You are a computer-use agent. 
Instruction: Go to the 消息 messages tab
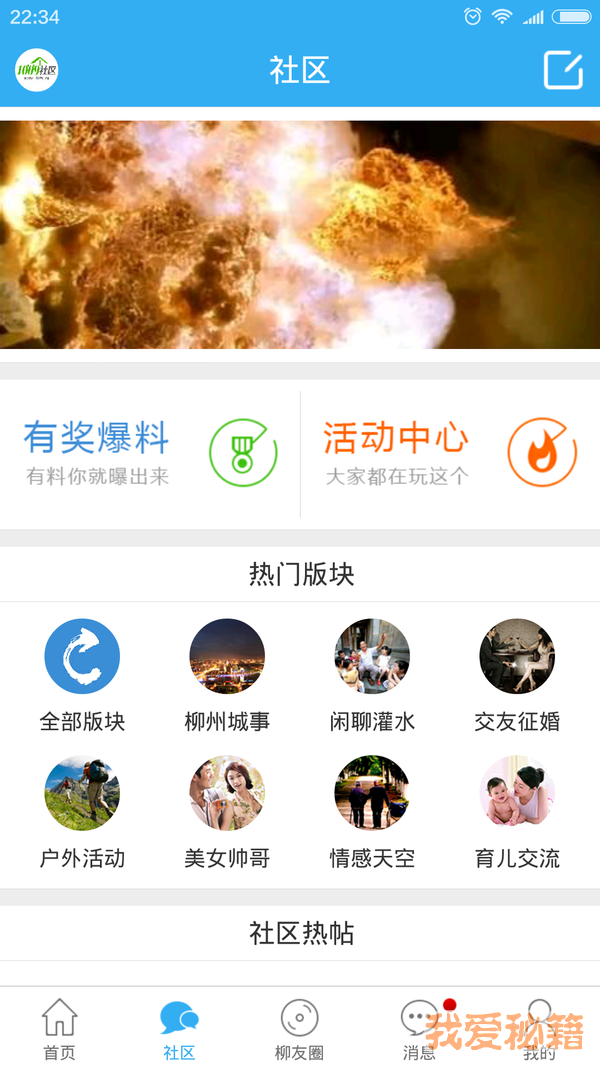coord(419,1029)
